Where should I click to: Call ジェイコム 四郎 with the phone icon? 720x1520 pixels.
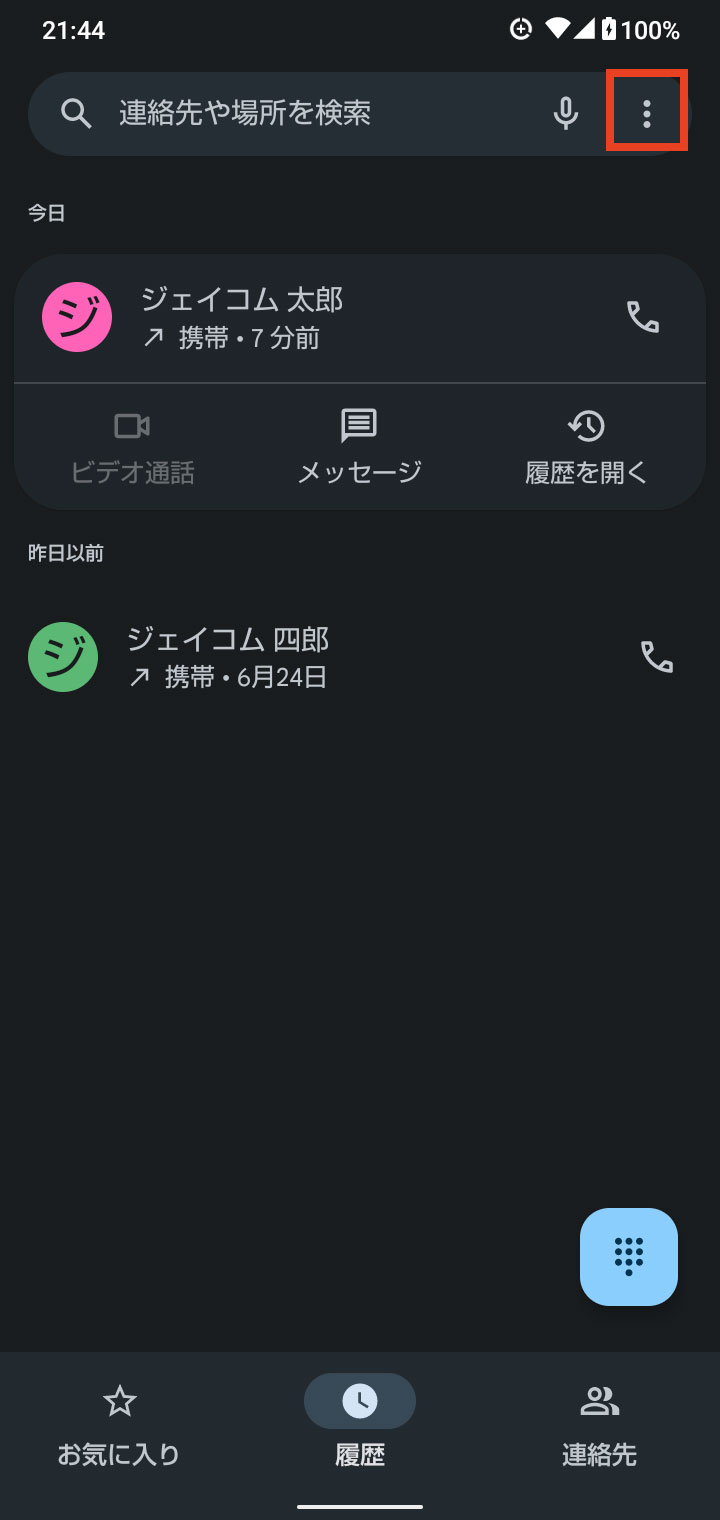click(x=657, y=657)
